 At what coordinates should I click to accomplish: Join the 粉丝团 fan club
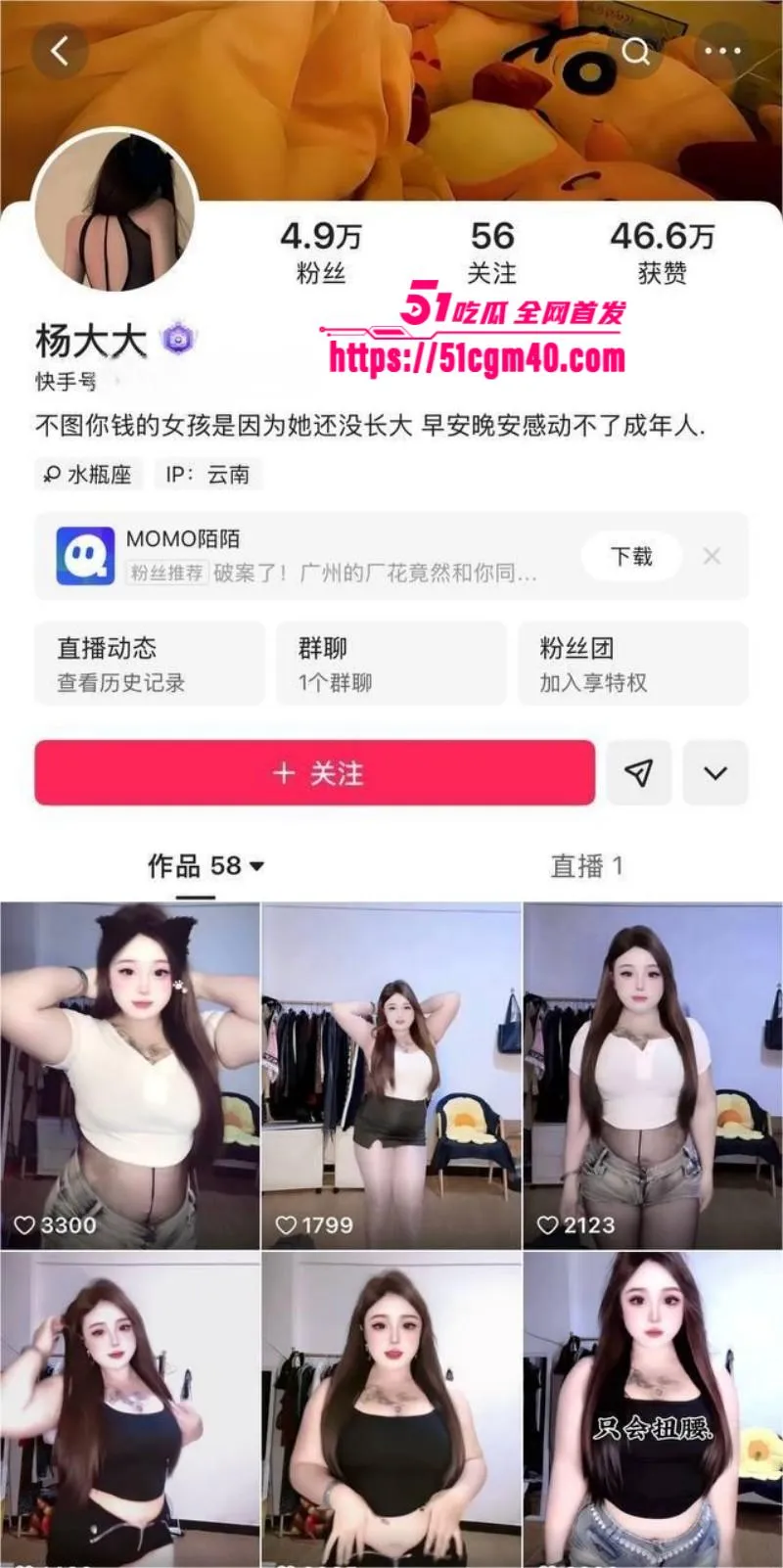633,664
